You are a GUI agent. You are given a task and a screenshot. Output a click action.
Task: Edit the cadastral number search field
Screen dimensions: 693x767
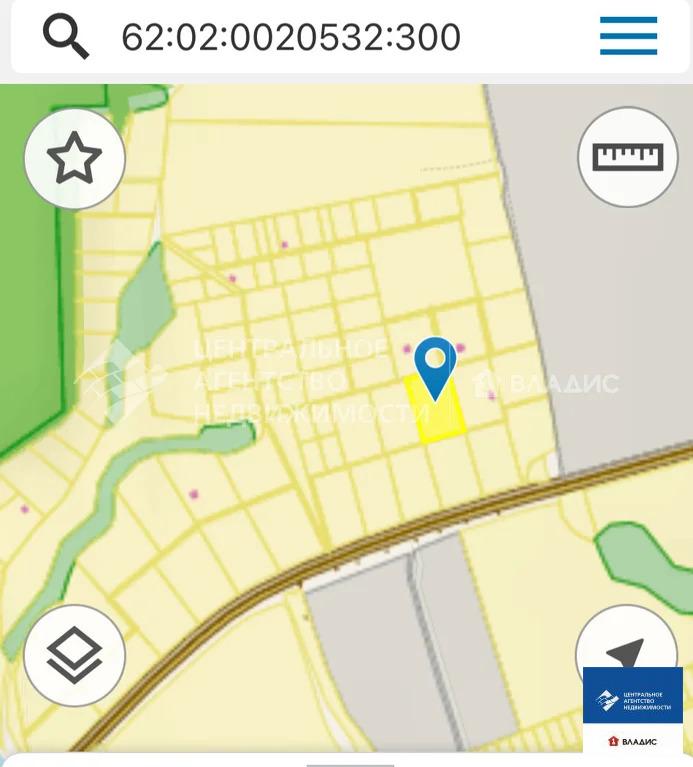coord(291,38)
